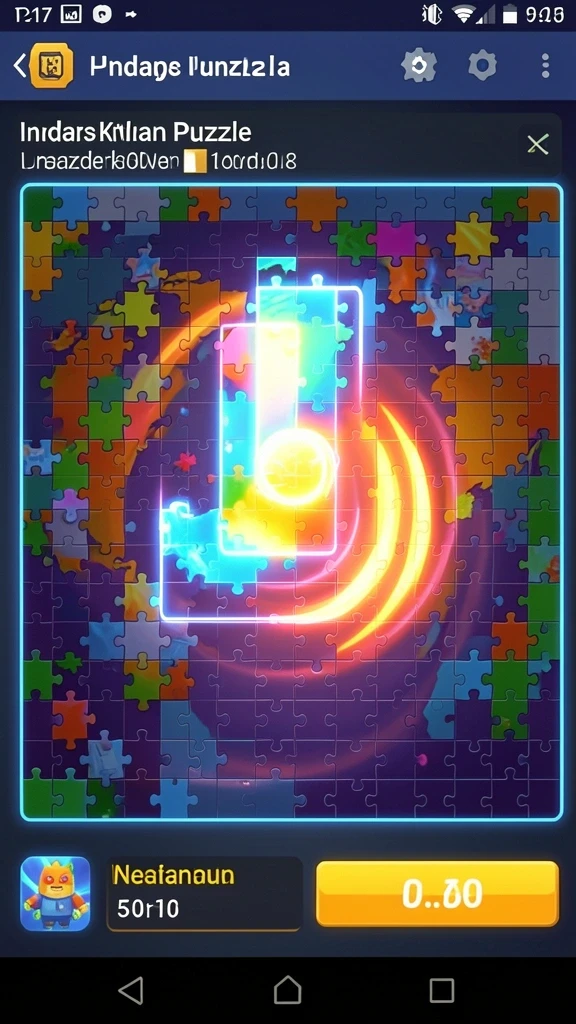Open the robot character app icon

point(56,893)
